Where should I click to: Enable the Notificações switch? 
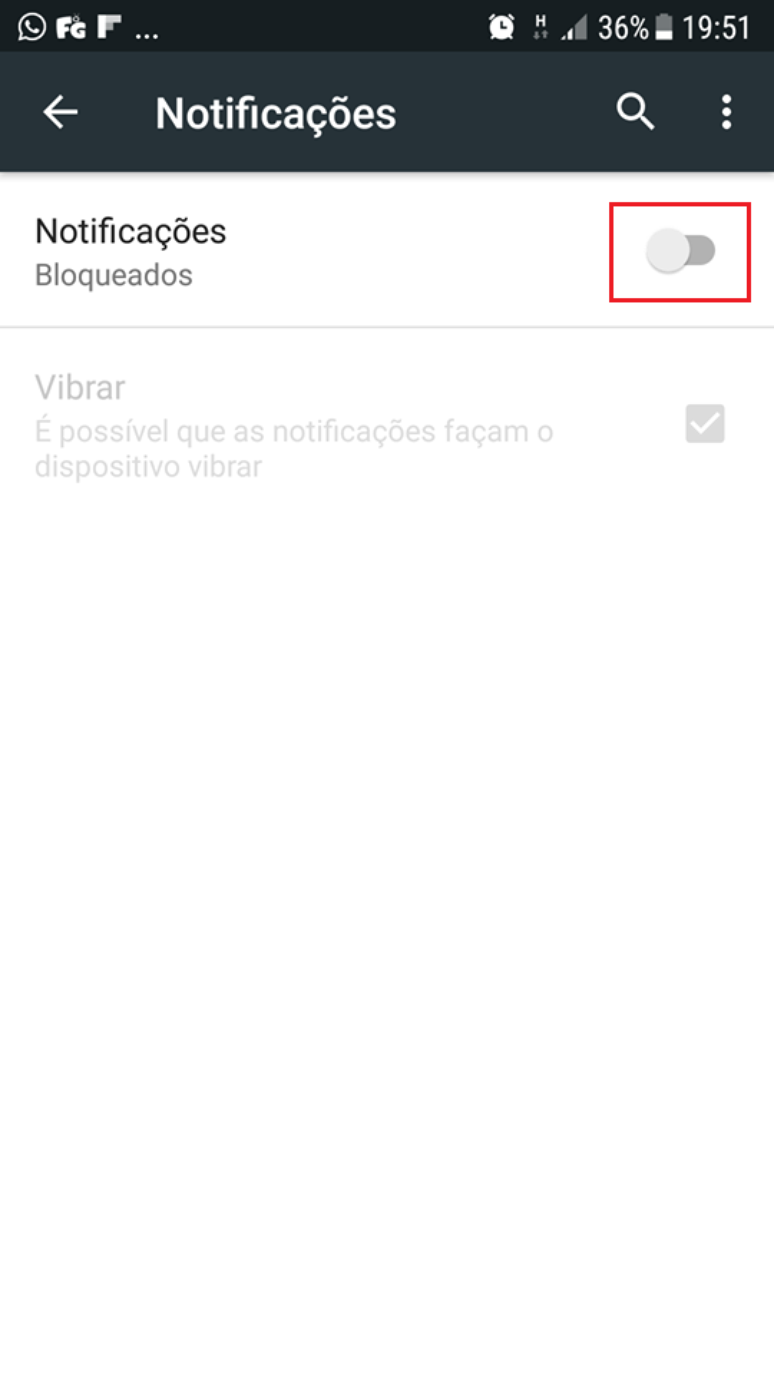click(x=681, y=251)
